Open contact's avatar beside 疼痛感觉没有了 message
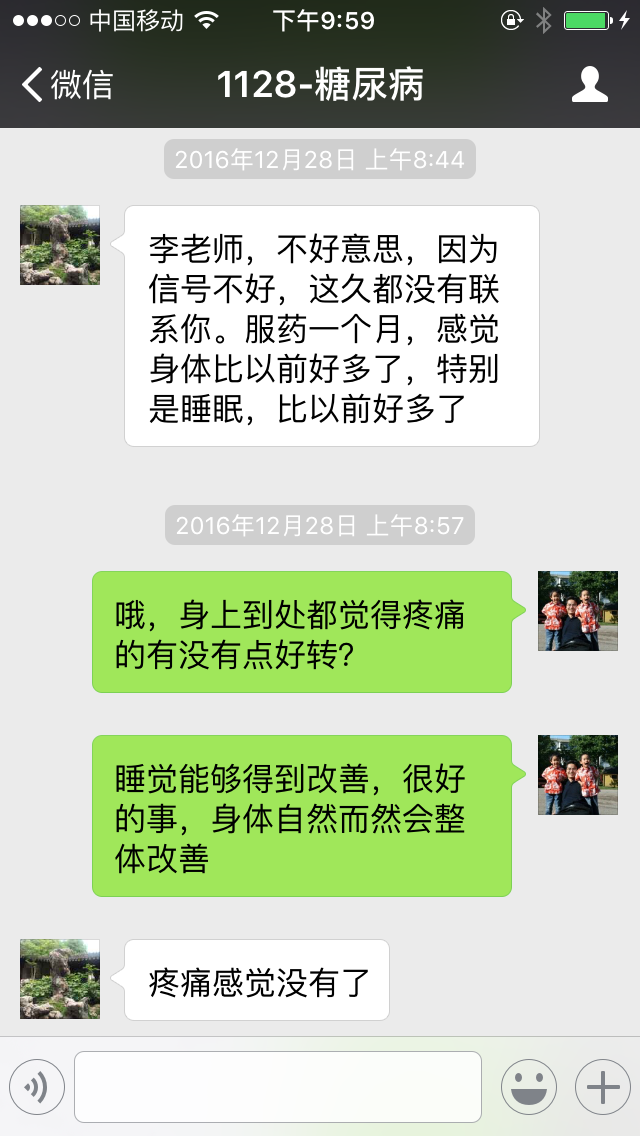 tap(60, 979)
